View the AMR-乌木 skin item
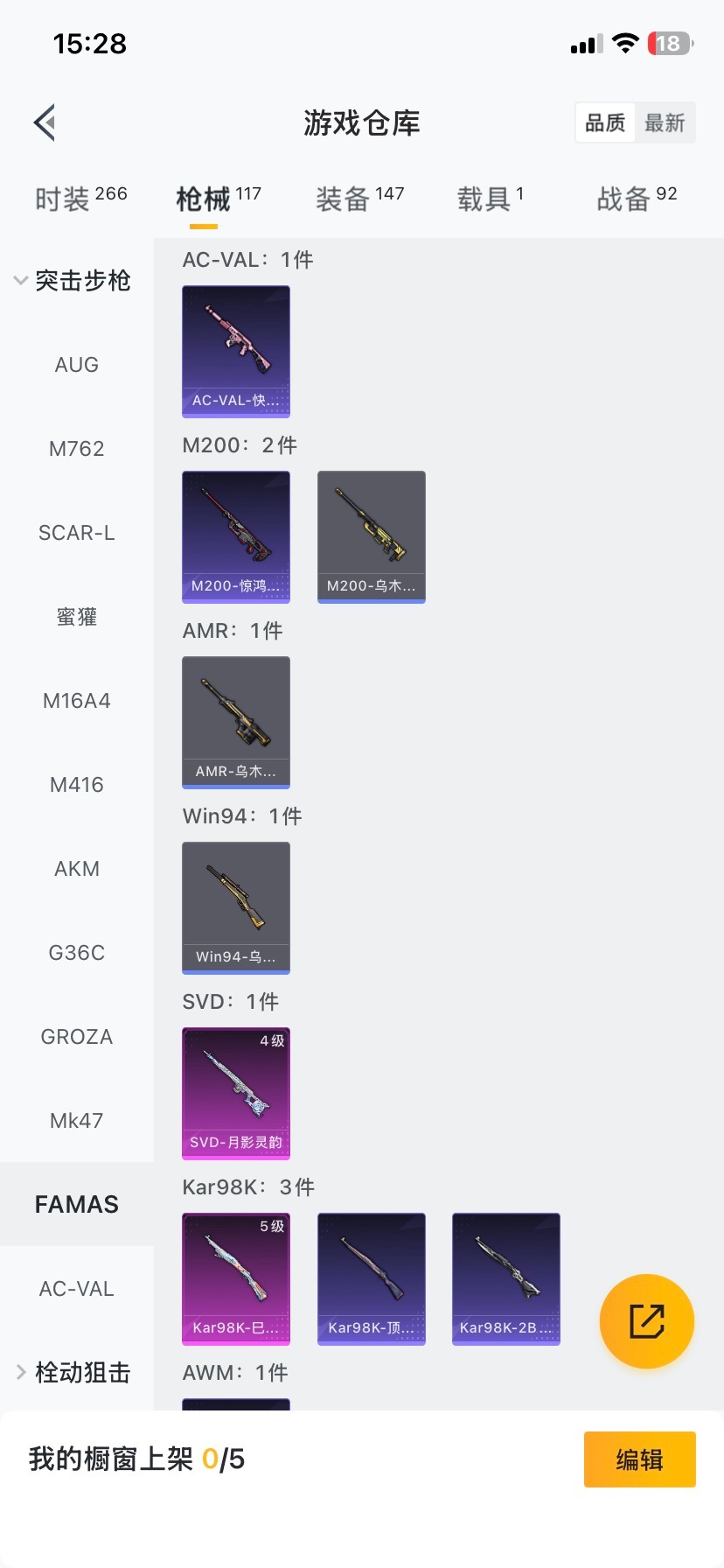724x1568 pixels. tap(236, 723)
